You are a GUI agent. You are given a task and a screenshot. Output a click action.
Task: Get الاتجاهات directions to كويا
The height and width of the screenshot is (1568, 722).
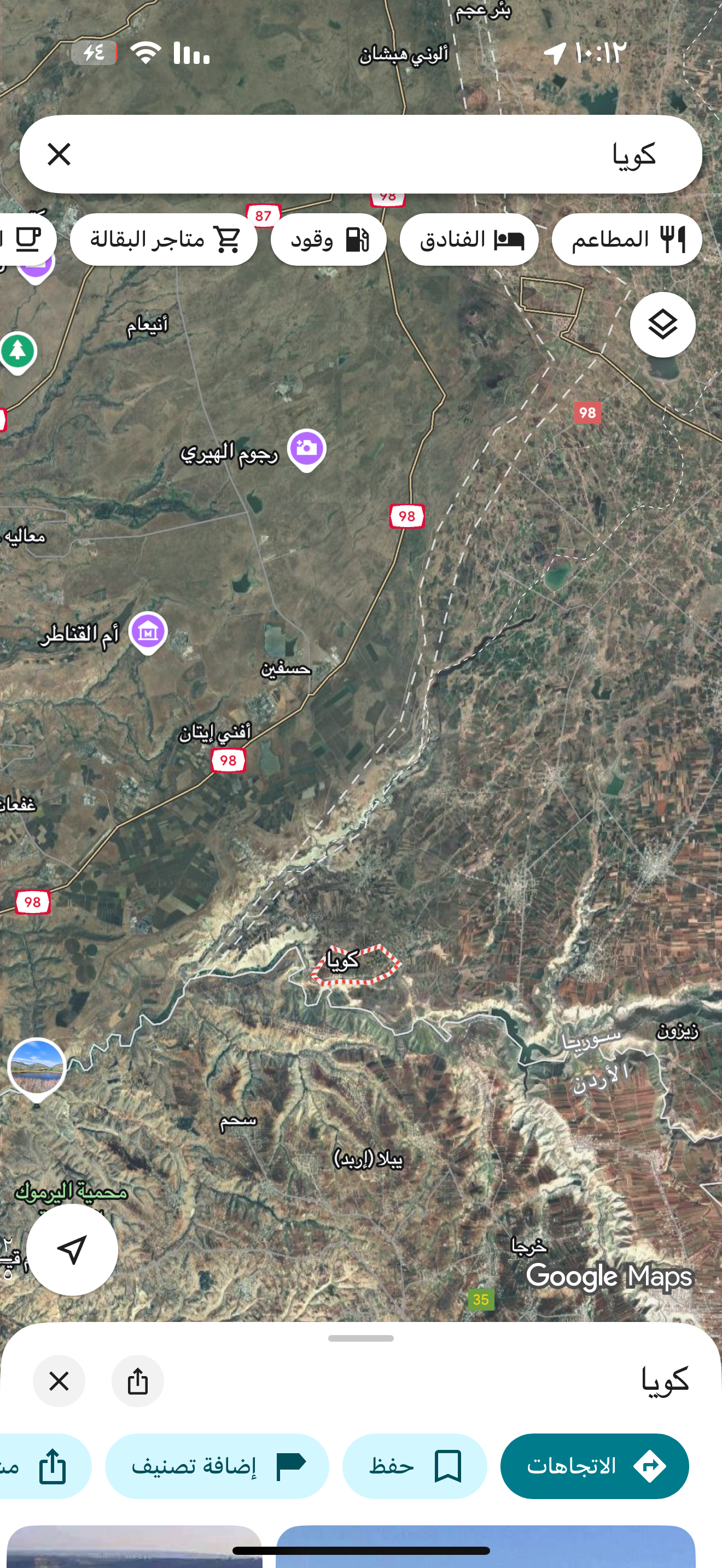click(x=594, y=1466)
